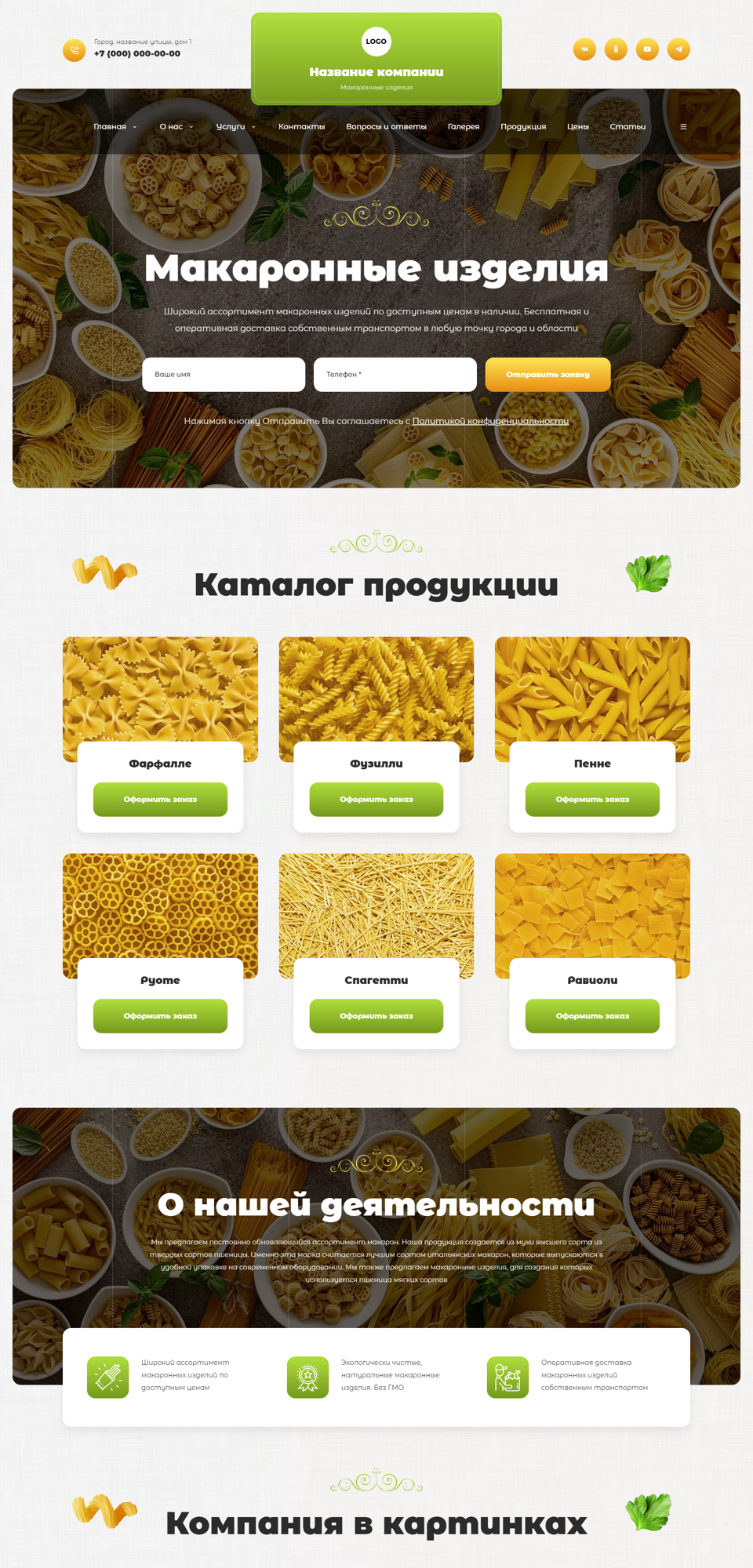Order Равиоли via Оформить заказ

click(x=592, y=1016)
